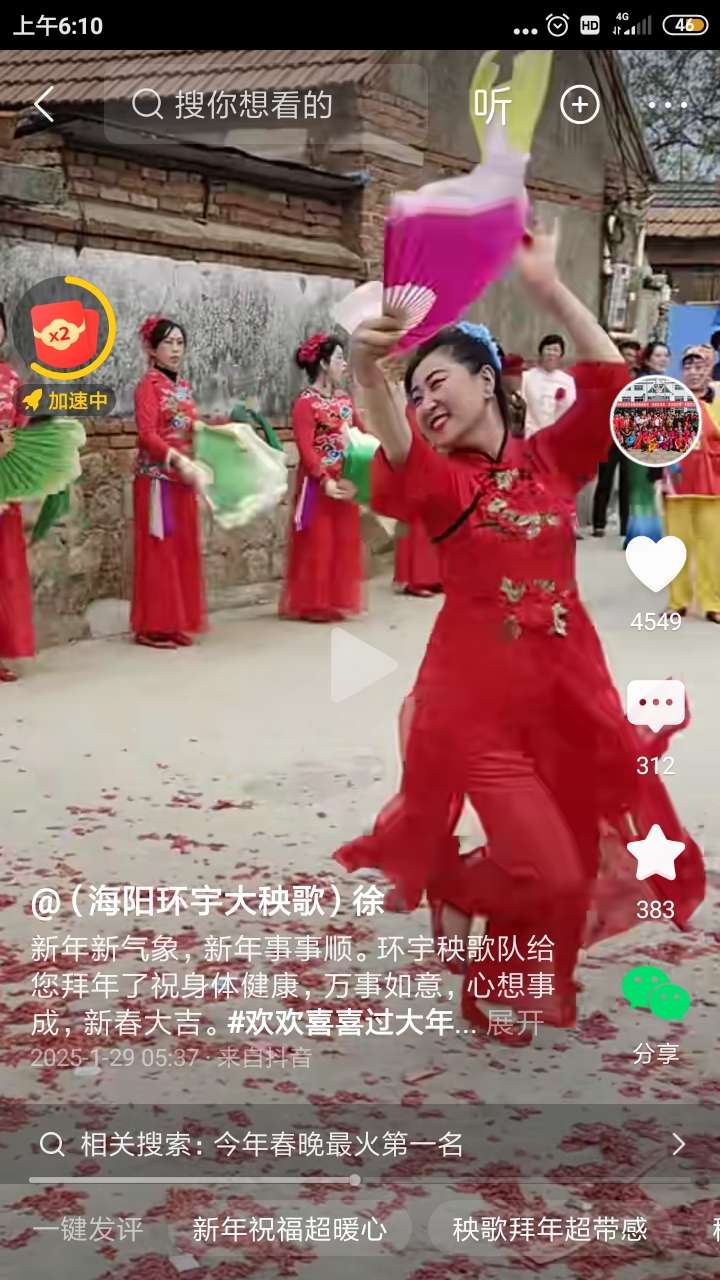Viewport: 720px width, 1280px height.
Task: Tap 一键发评 quick comment
Action: [x=88, y=1229]
